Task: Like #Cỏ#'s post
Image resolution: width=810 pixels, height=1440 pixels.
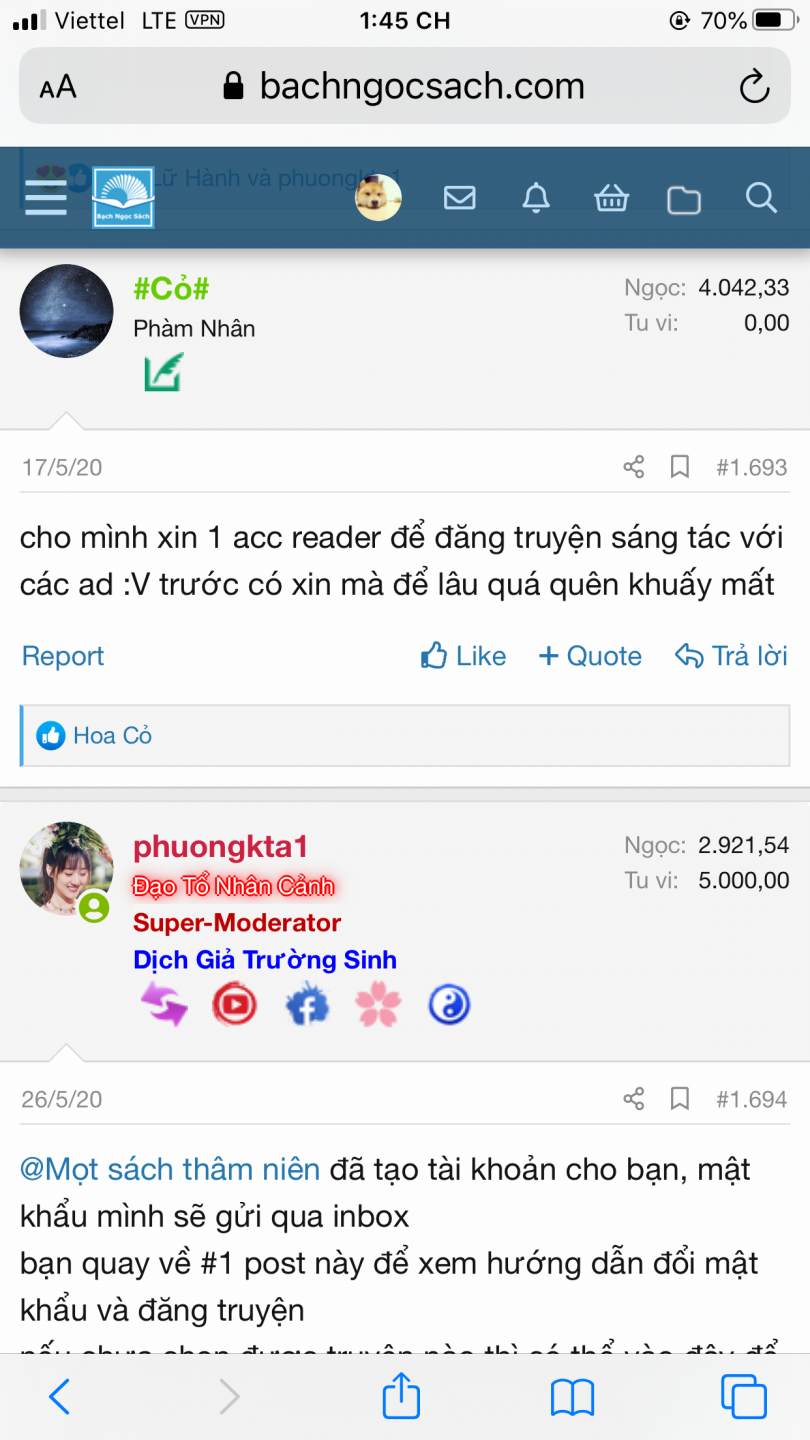Action: tap(464, 656)
